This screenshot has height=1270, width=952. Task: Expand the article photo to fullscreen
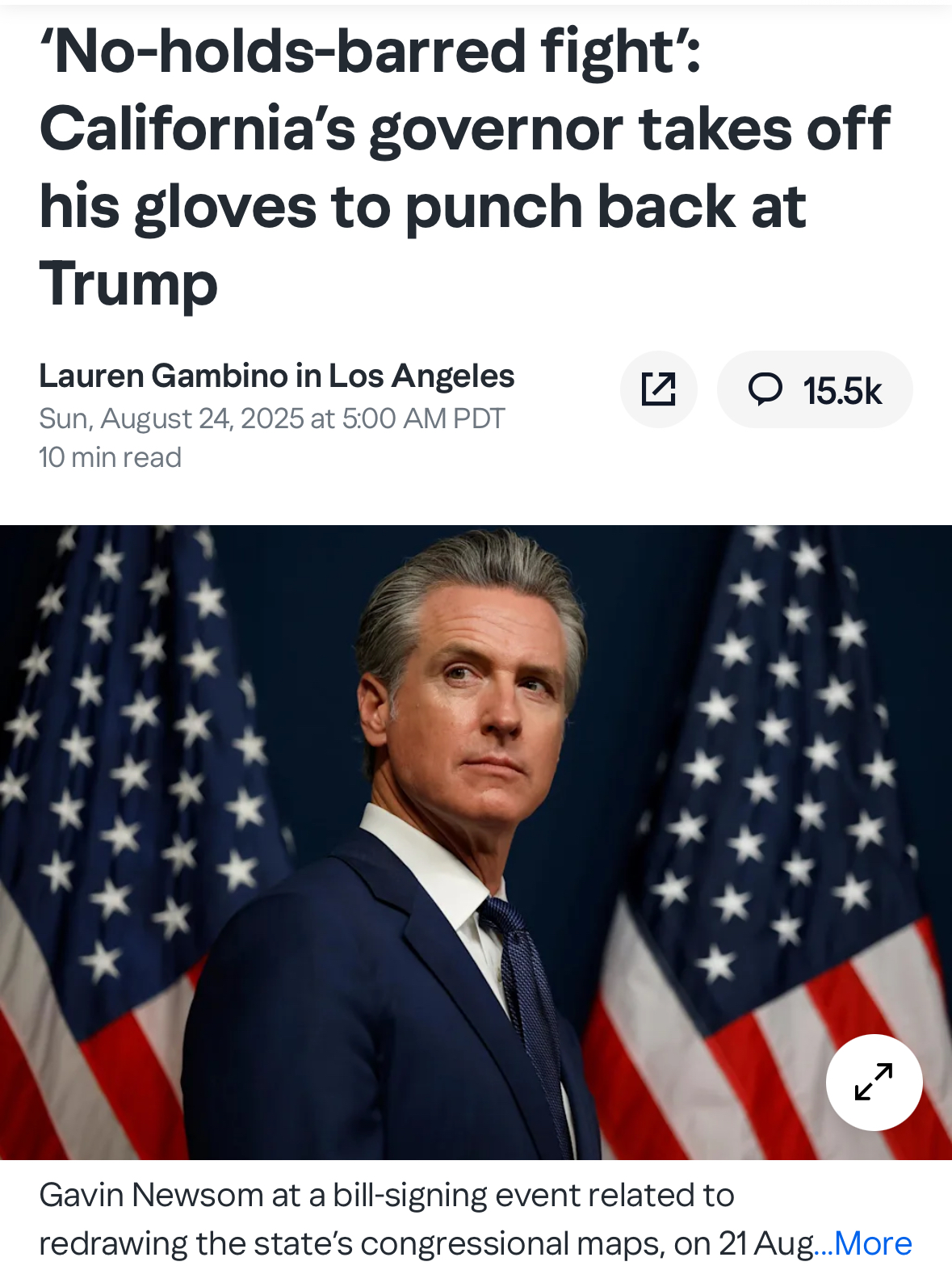(874, 1082)
